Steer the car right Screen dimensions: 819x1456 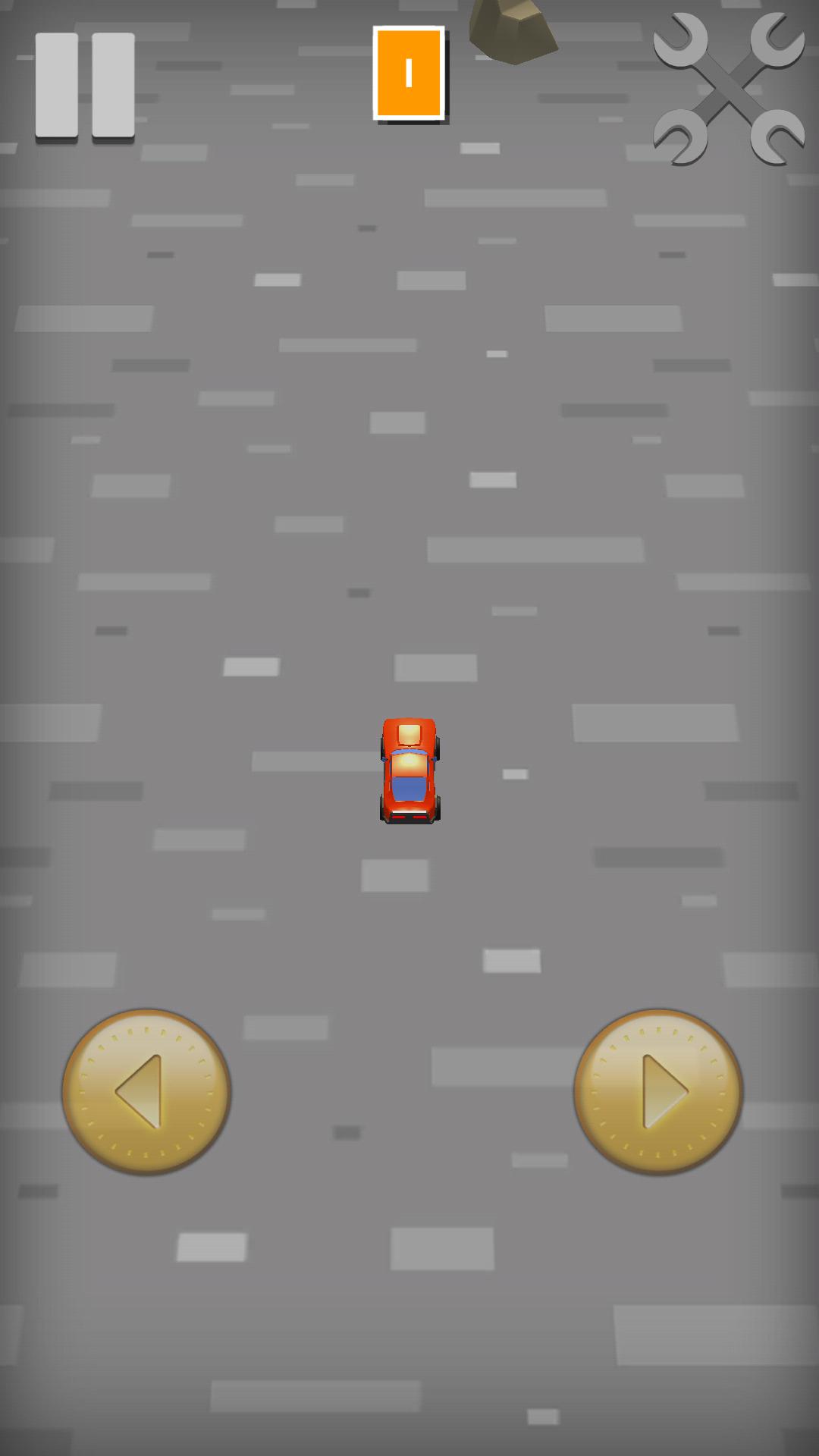658,1092
